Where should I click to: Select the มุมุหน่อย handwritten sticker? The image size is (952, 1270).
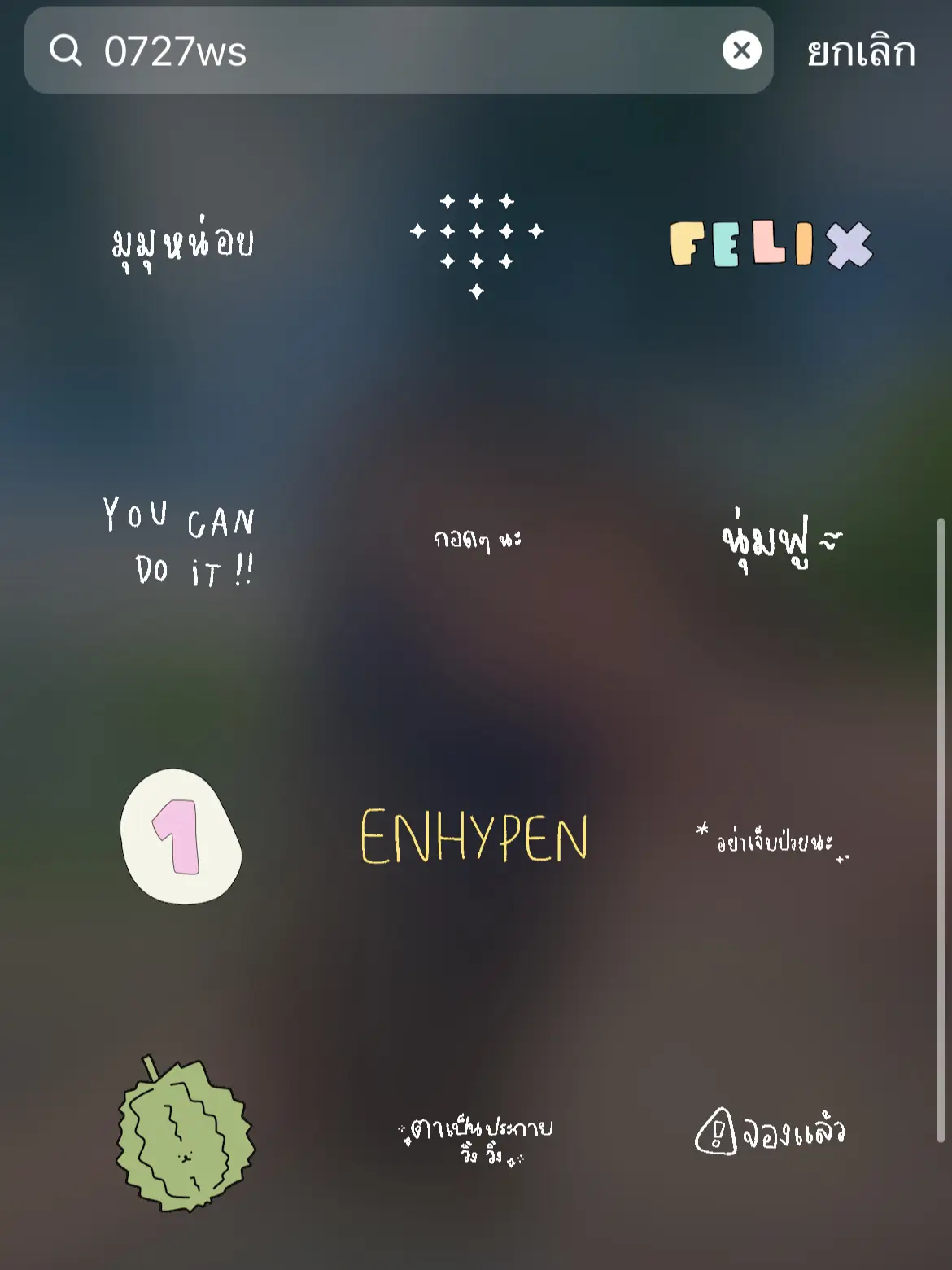[x=183, y=240]
